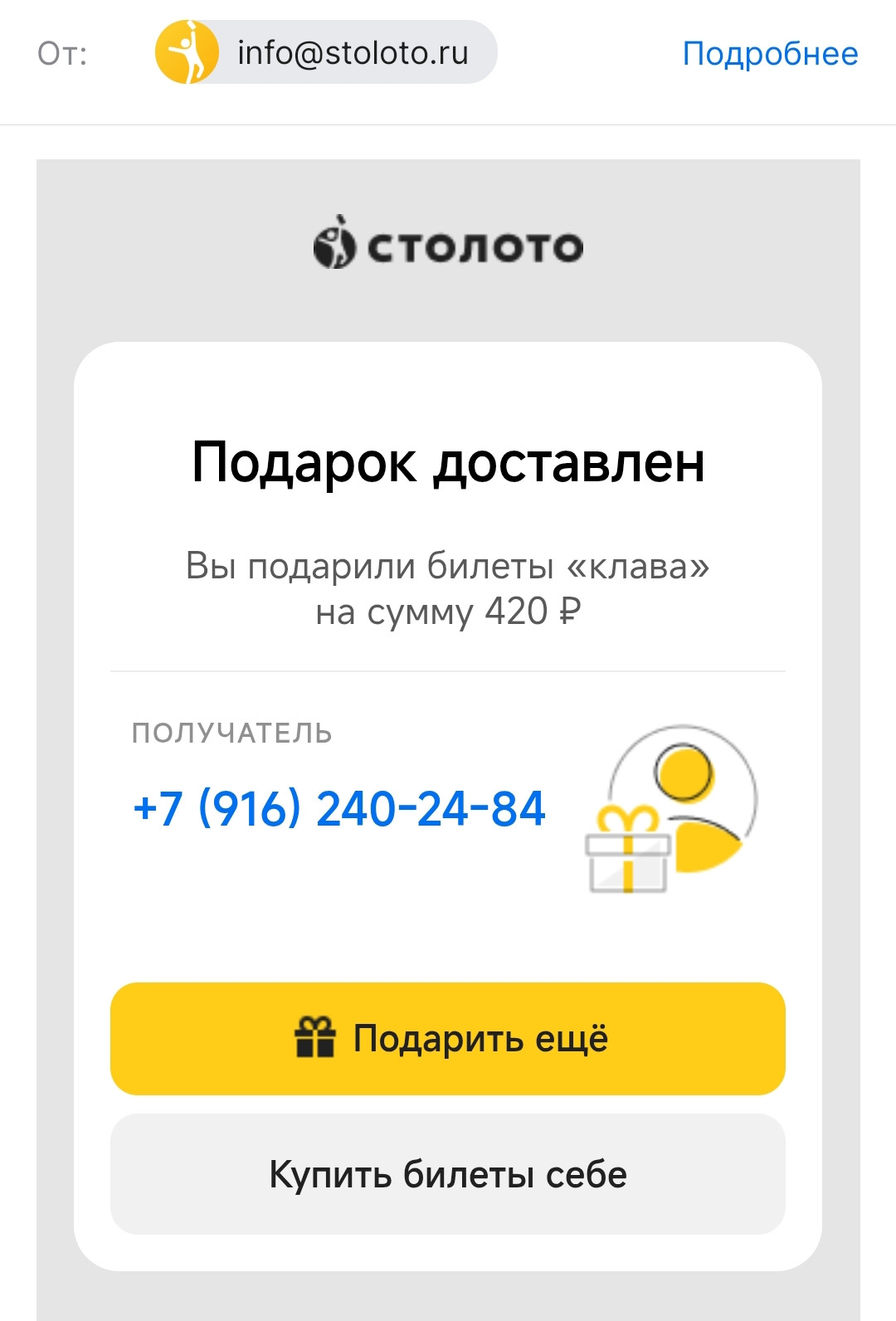The height and width of the screenshot is (1321, 896).
Task: Select Купить билеты себе
Action: pos(448,1174)
